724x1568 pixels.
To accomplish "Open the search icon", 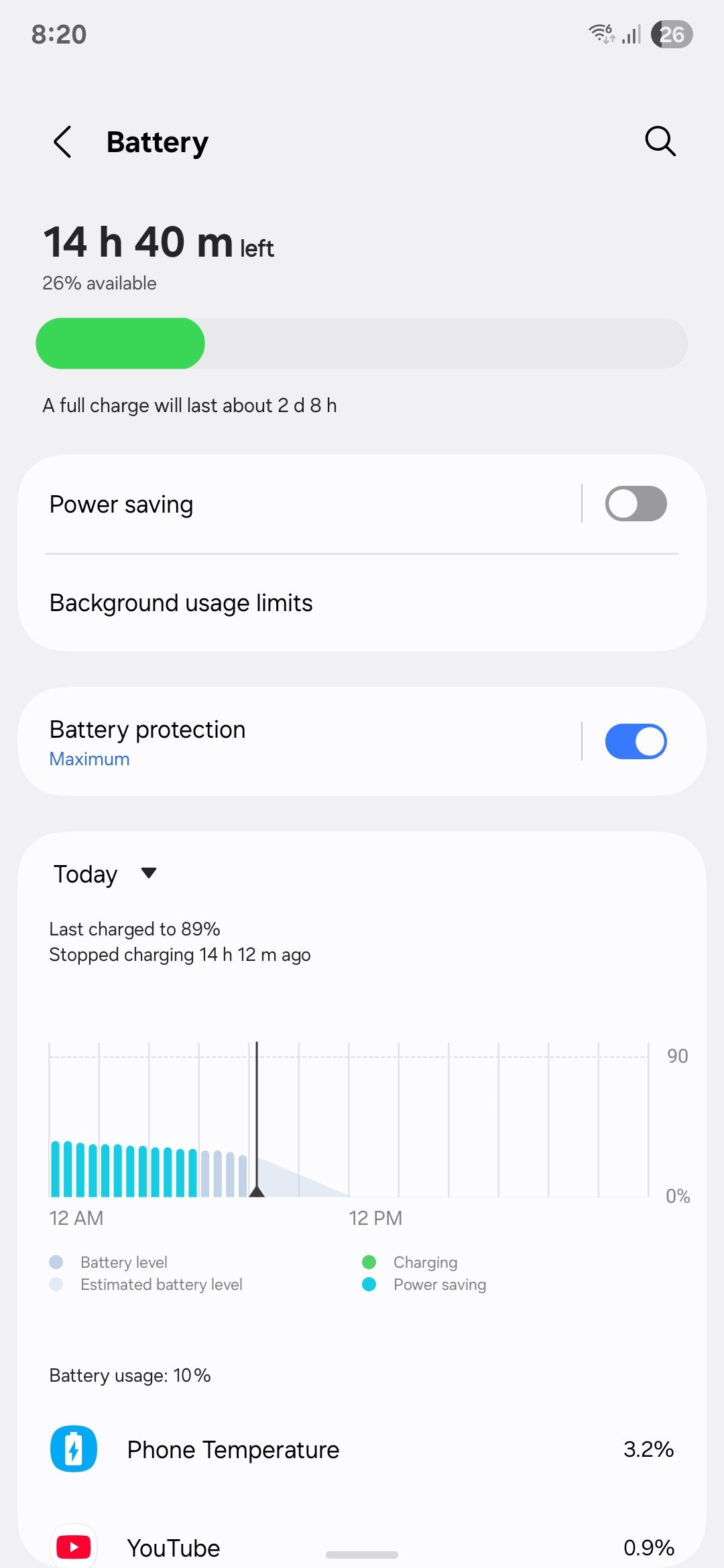I will [x=660, y=141].
